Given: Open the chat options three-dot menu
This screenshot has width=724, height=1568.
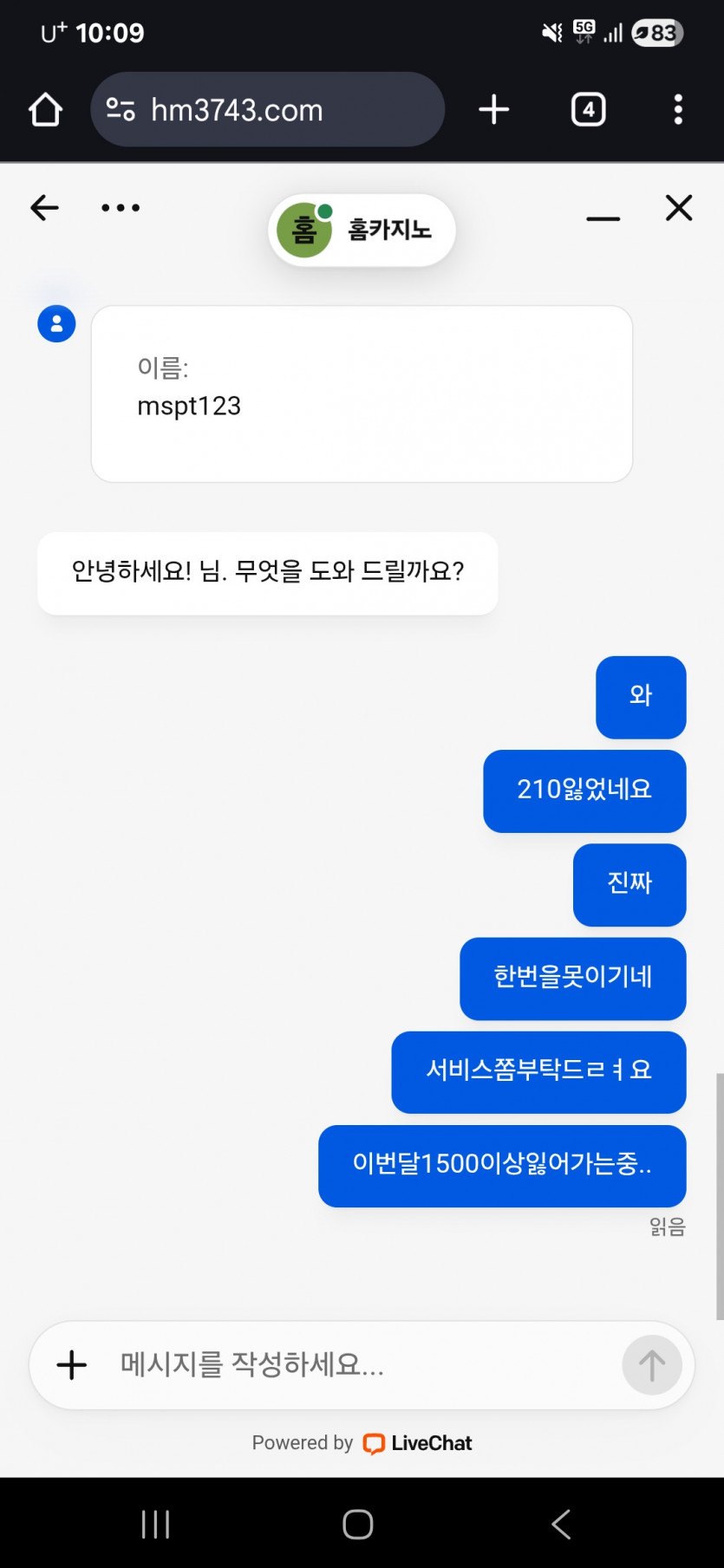Looking at the screenshot, I should coord(121,208).
